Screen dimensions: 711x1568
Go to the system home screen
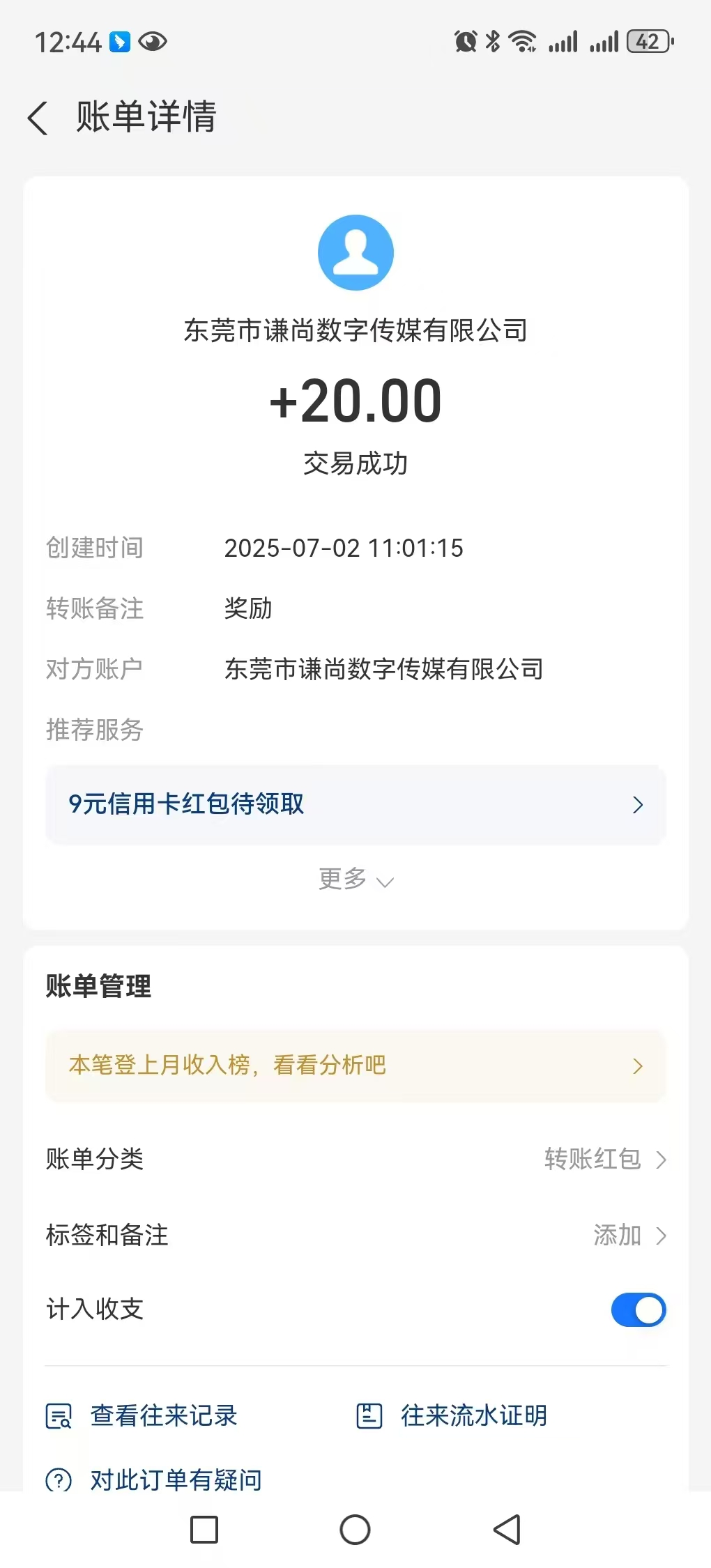tap(355, 1530)
